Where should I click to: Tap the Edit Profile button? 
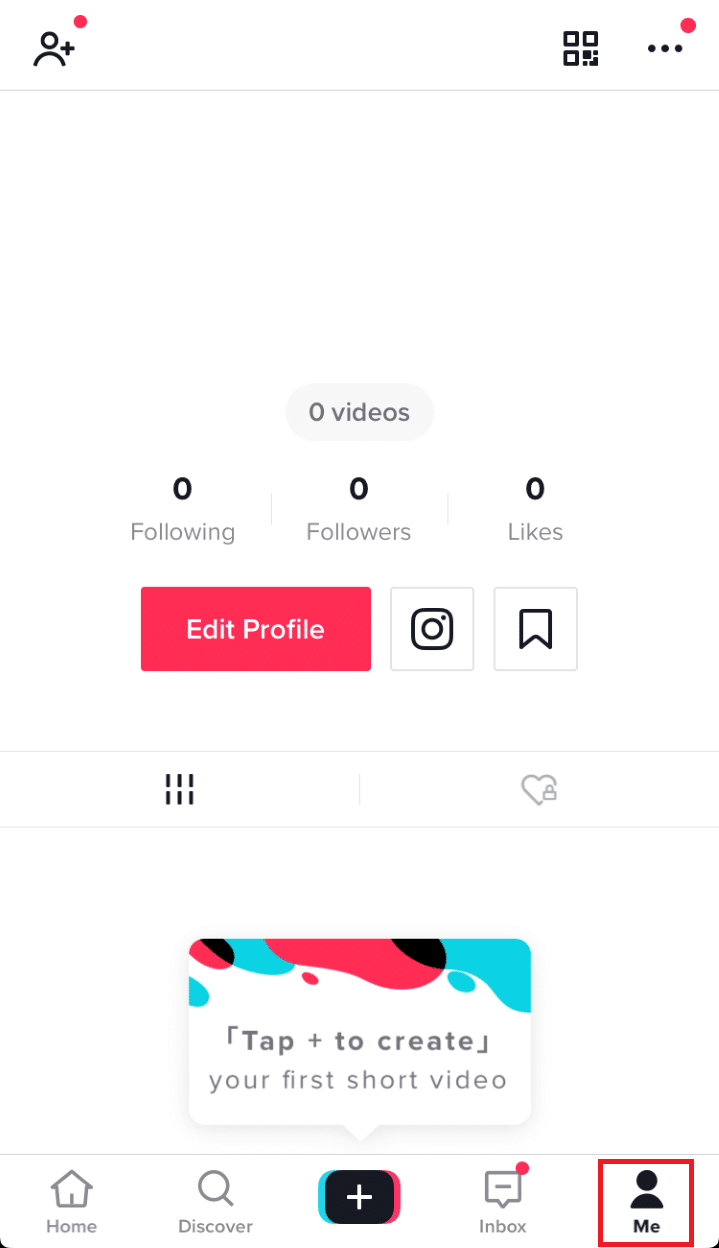(256, 629)
